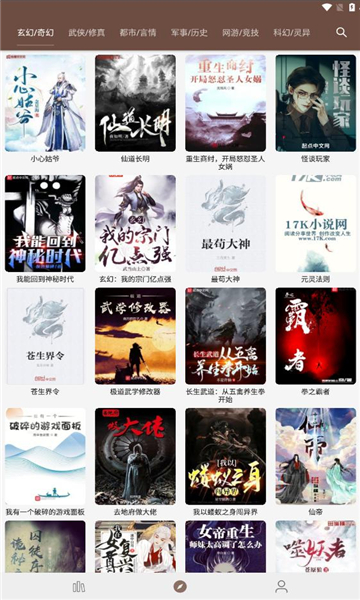The image size is (360, 600).
Task: Open the bookshelf tab in the bottom bar
Action: [x=79, y=586]
